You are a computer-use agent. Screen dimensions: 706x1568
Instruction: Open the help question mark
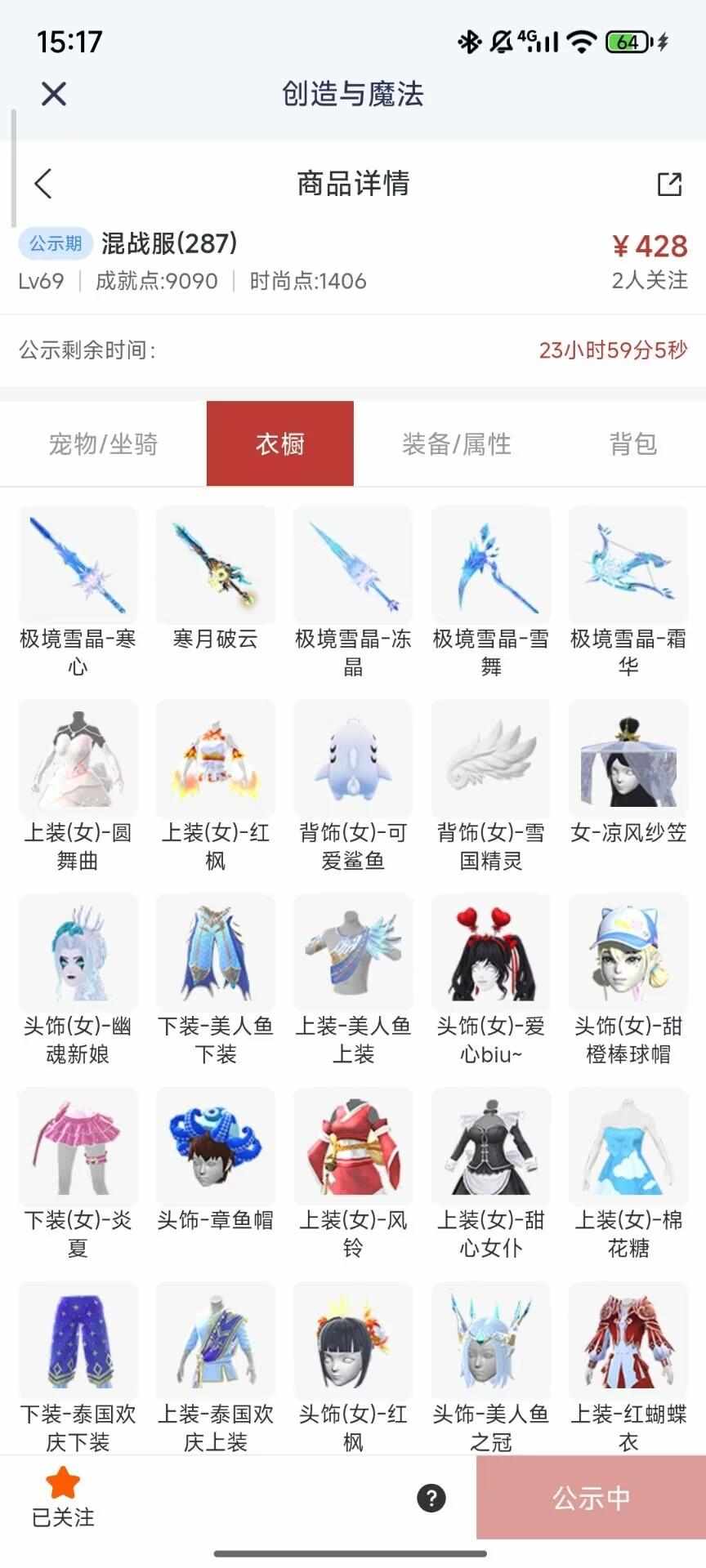[x=431, y=1497]
